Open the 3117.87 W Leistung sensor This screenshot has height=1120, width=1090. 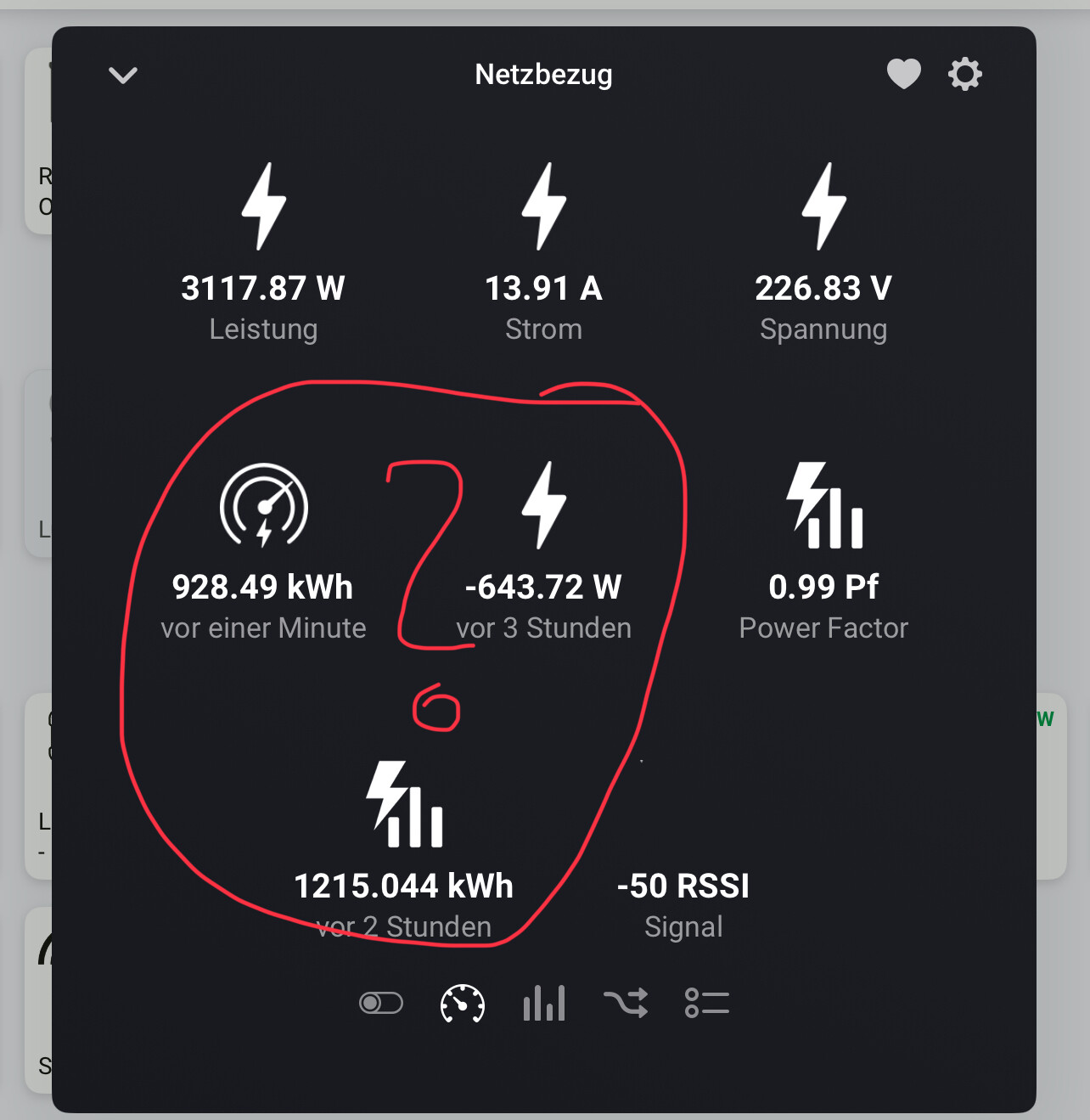tap(263, 255)
